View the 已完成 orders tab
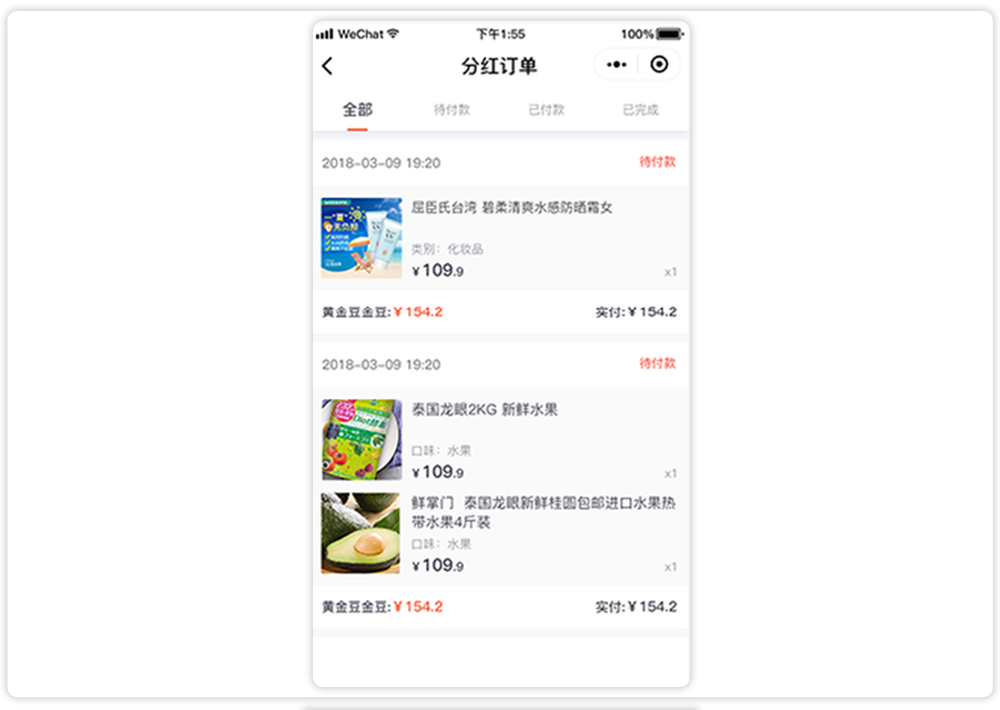The height and width of the screenshot is (710, 1000). click(x=640, y=110)
